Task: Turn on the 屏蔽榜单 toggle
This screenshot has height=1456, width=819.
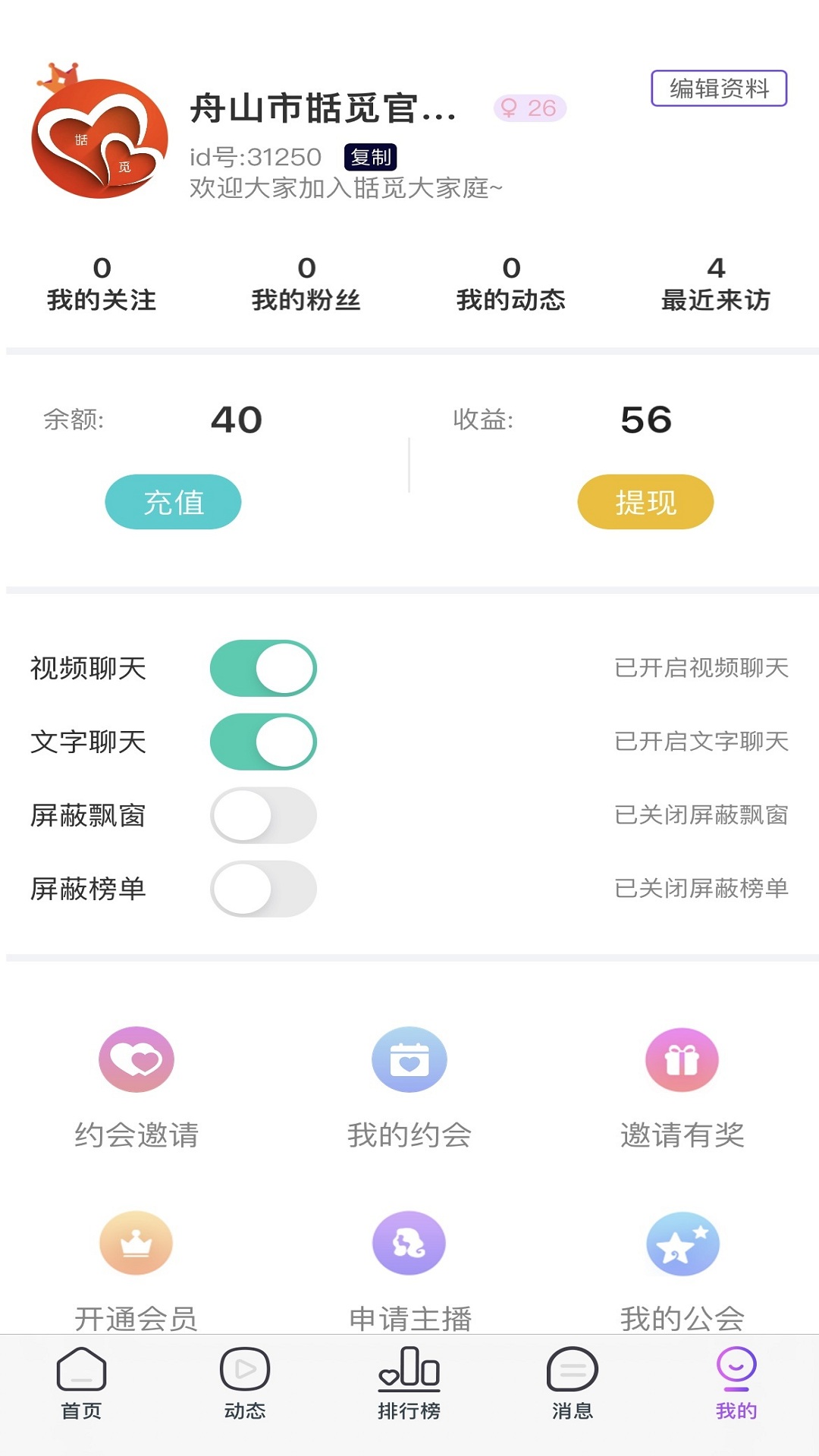Action: pos(263,889)
